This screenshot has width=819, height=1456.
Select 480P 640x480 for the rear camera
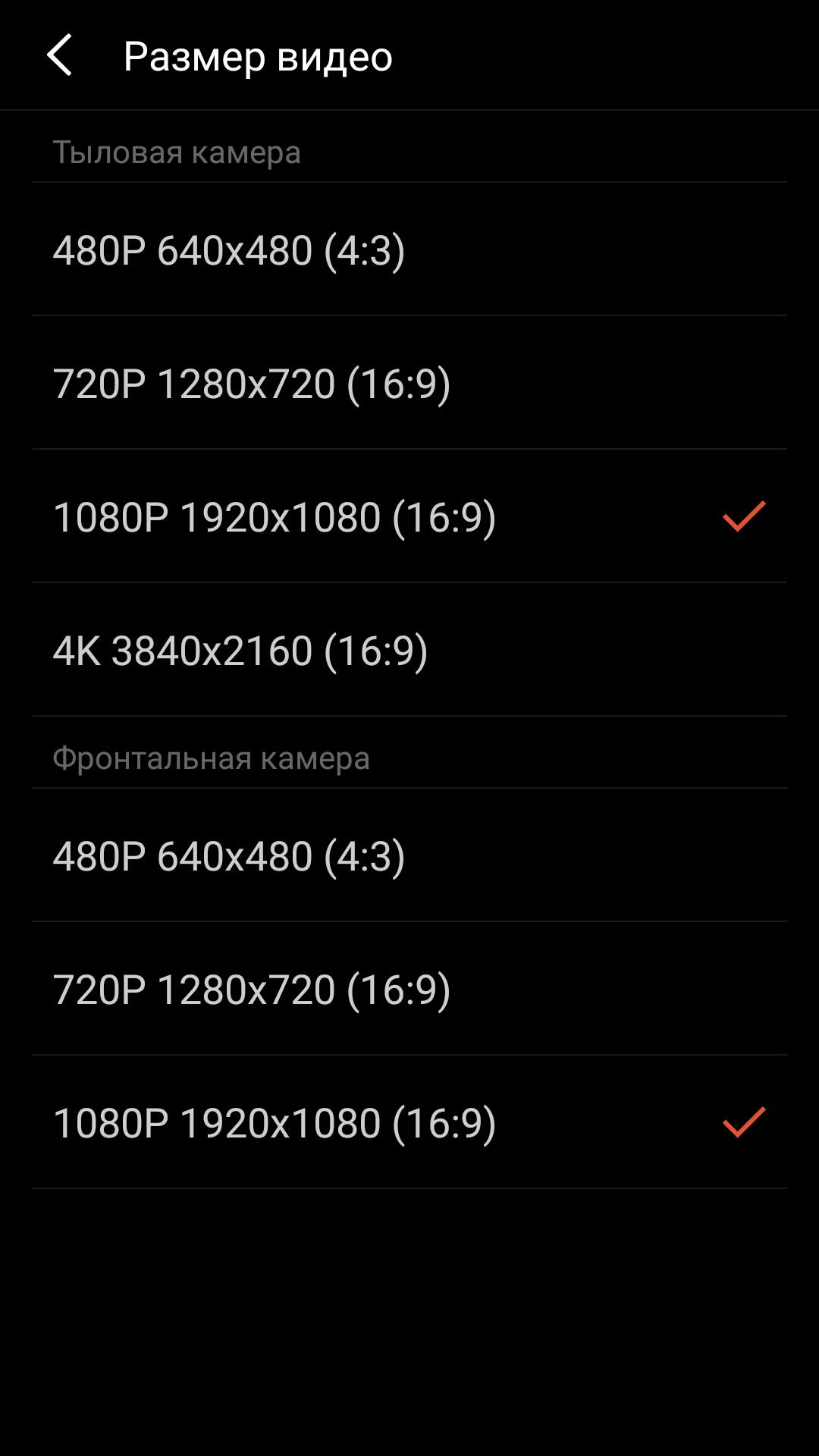pos(409,249)
